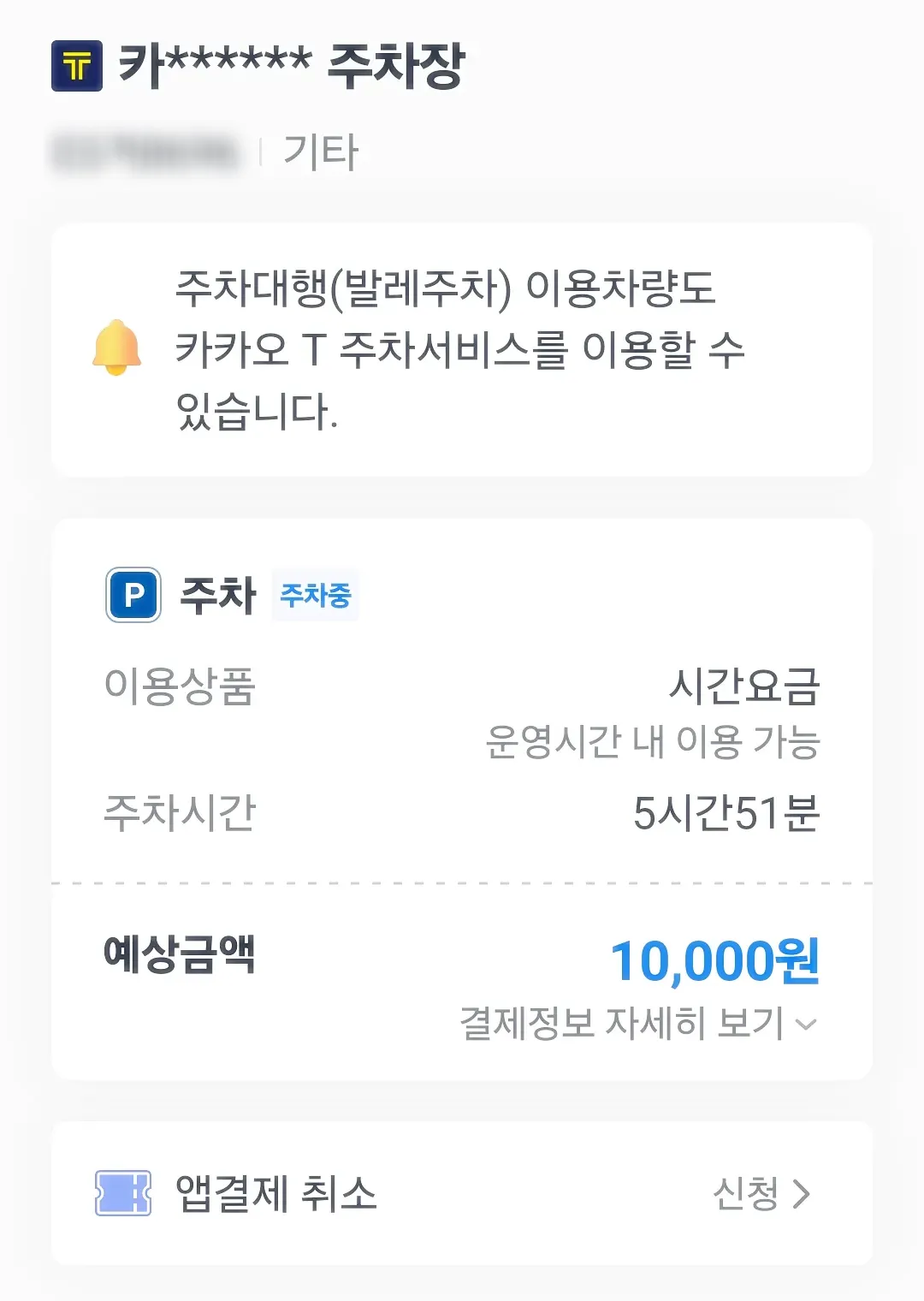Select the 주차 section header
Image resolution: width=924 pixels, height=1301 pixels.
(x=216, y=592)
